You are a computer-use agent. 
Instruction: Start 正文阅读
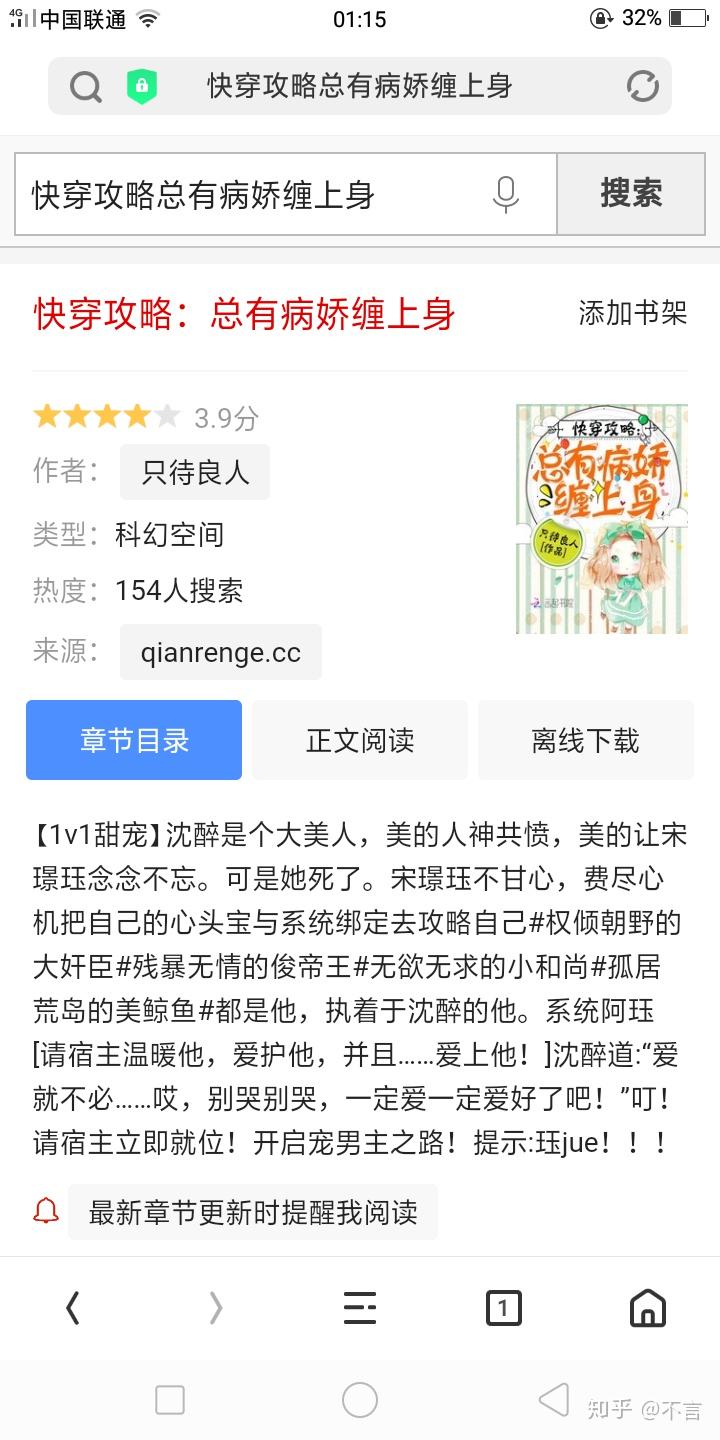[360, 740]
